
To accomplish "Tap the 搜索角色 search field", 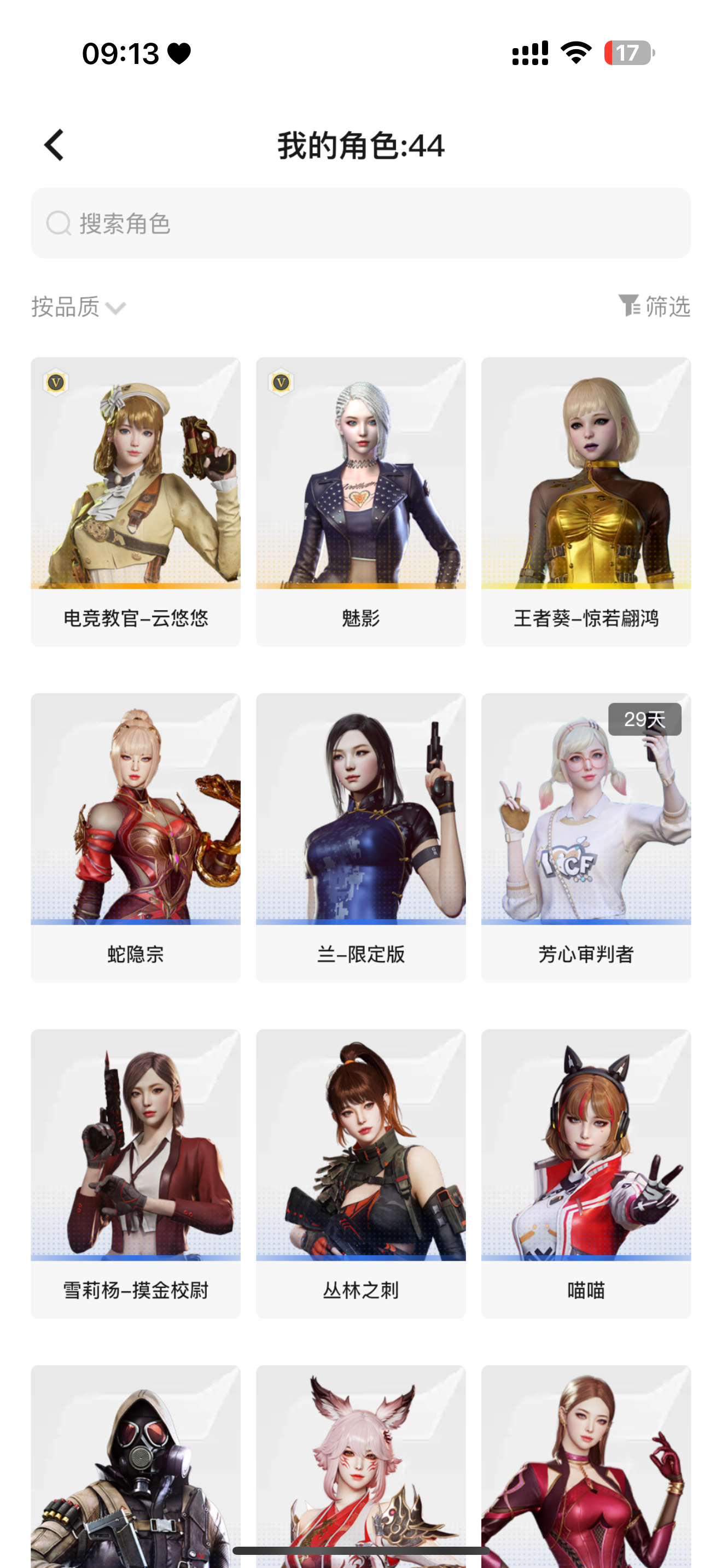I will (x=360, y=224).
